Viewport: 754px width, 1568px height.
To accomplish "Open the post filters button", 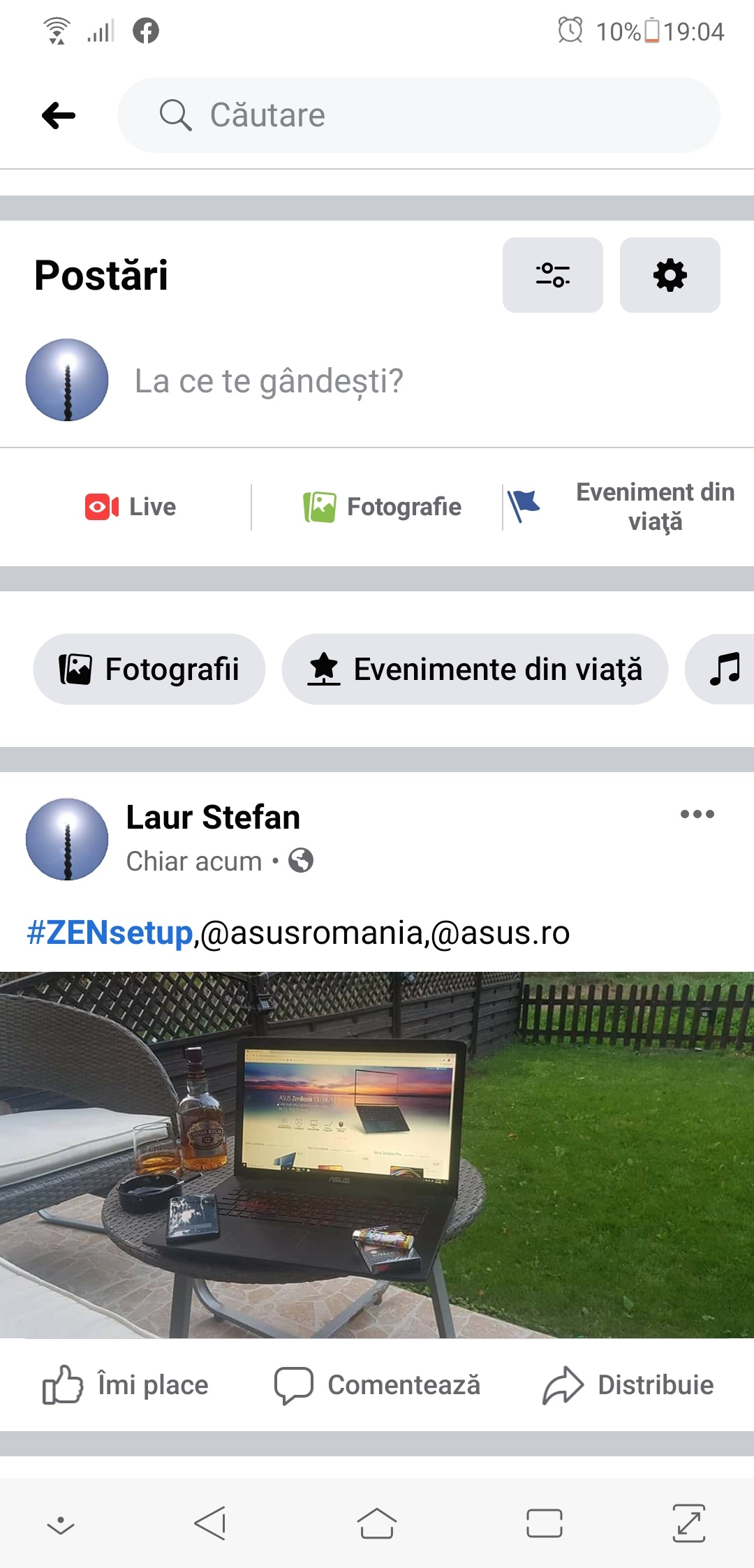I will 552,275.
